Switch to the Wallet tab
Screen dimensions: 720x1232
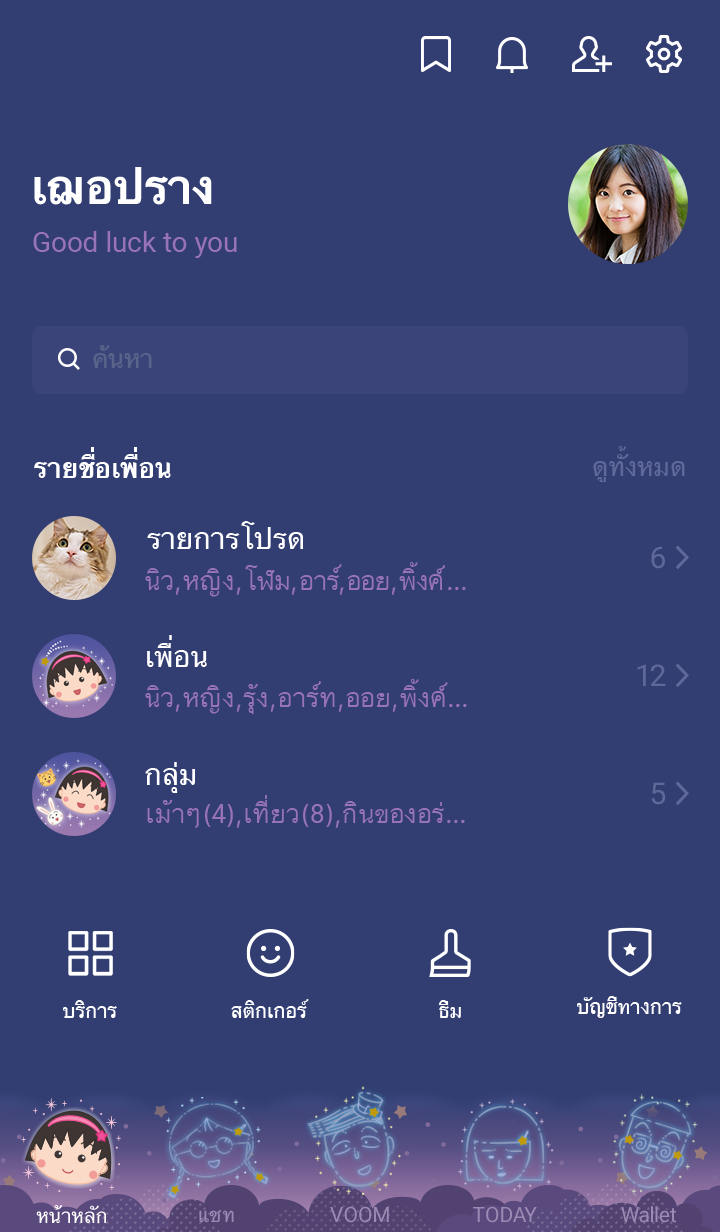[x=648, y=1166]
